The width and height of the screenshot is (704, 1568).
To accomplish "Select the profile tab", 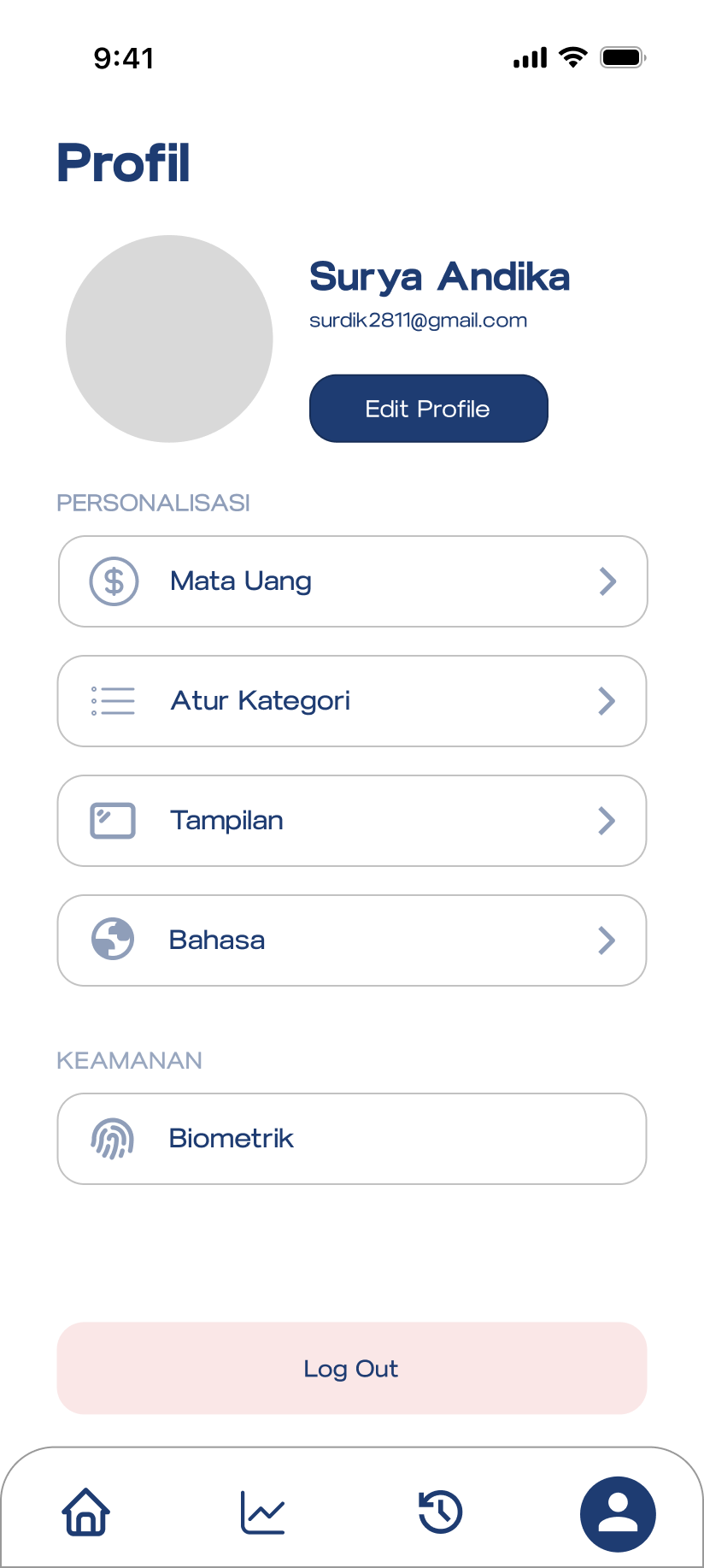I will click(x=618, y=1514).
